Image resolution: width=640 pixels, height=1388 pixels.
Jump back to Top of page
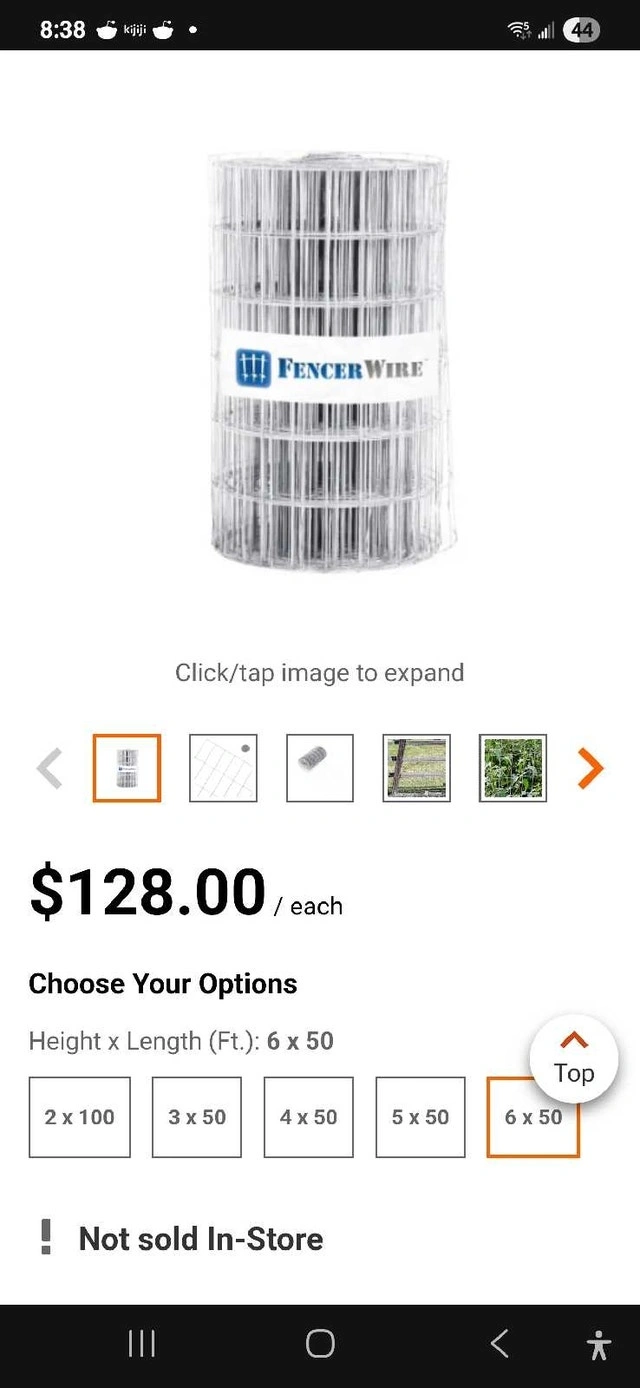coord(574,1058)
